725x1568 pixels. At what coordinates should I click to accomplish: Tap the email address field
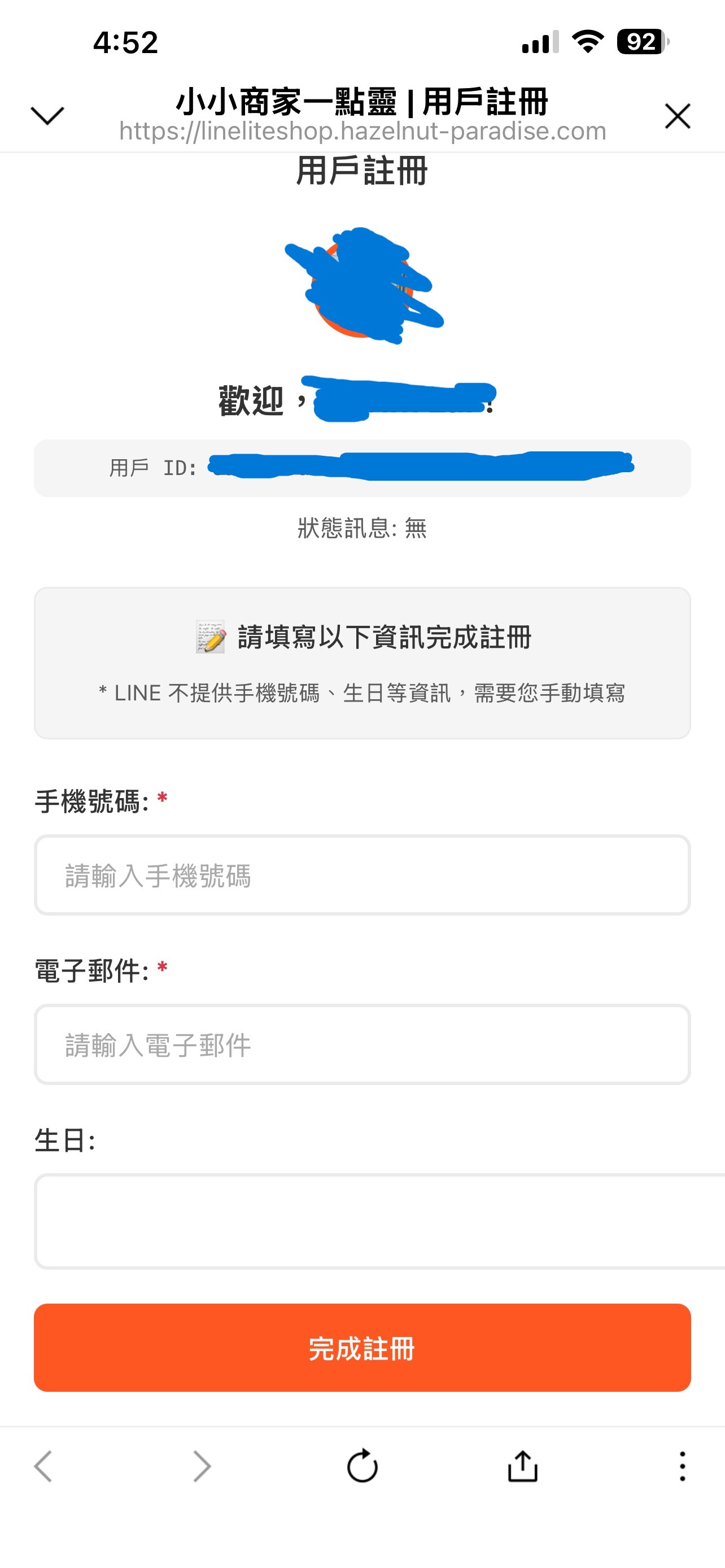[x=362, y=1044]
